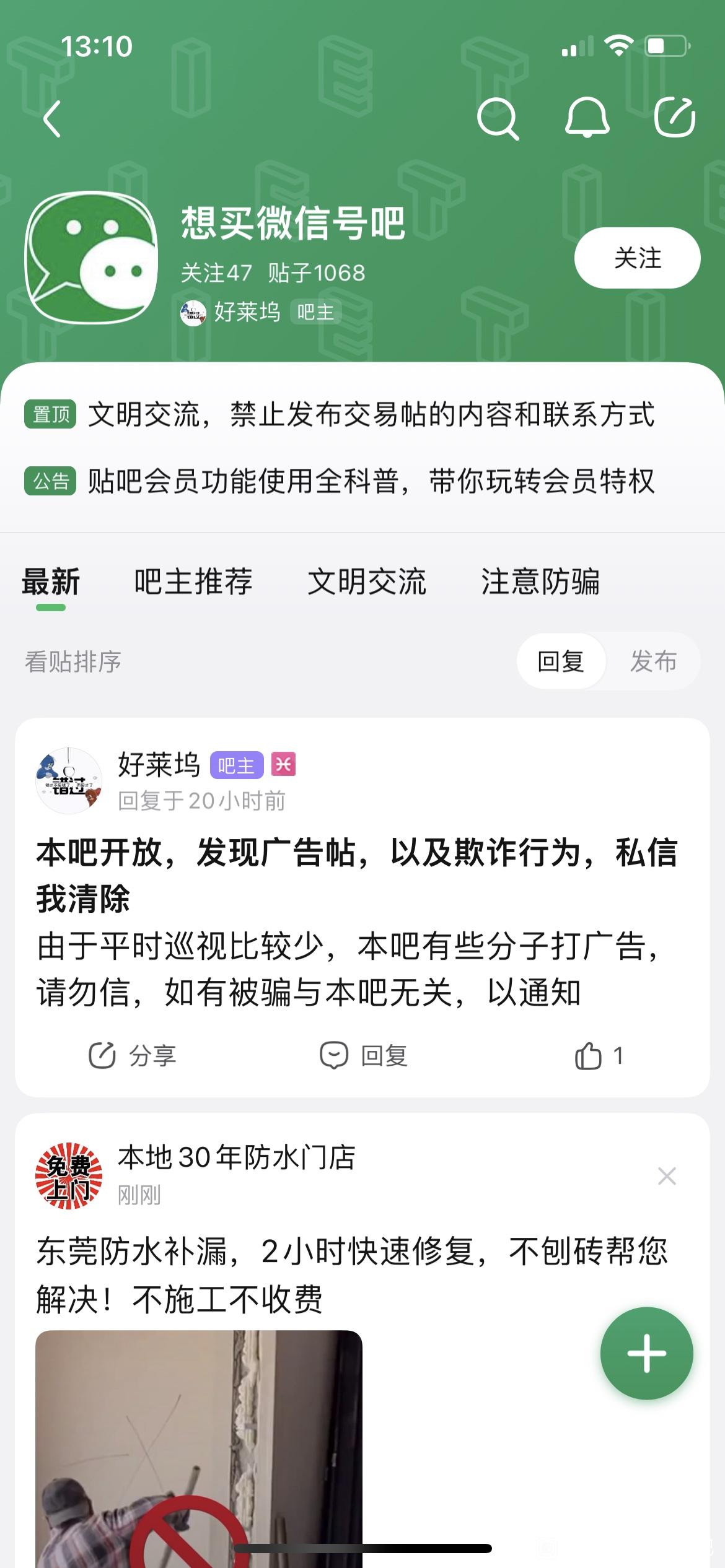
Task: Like 好莱坞's post
Action: tap(598, 1055)
